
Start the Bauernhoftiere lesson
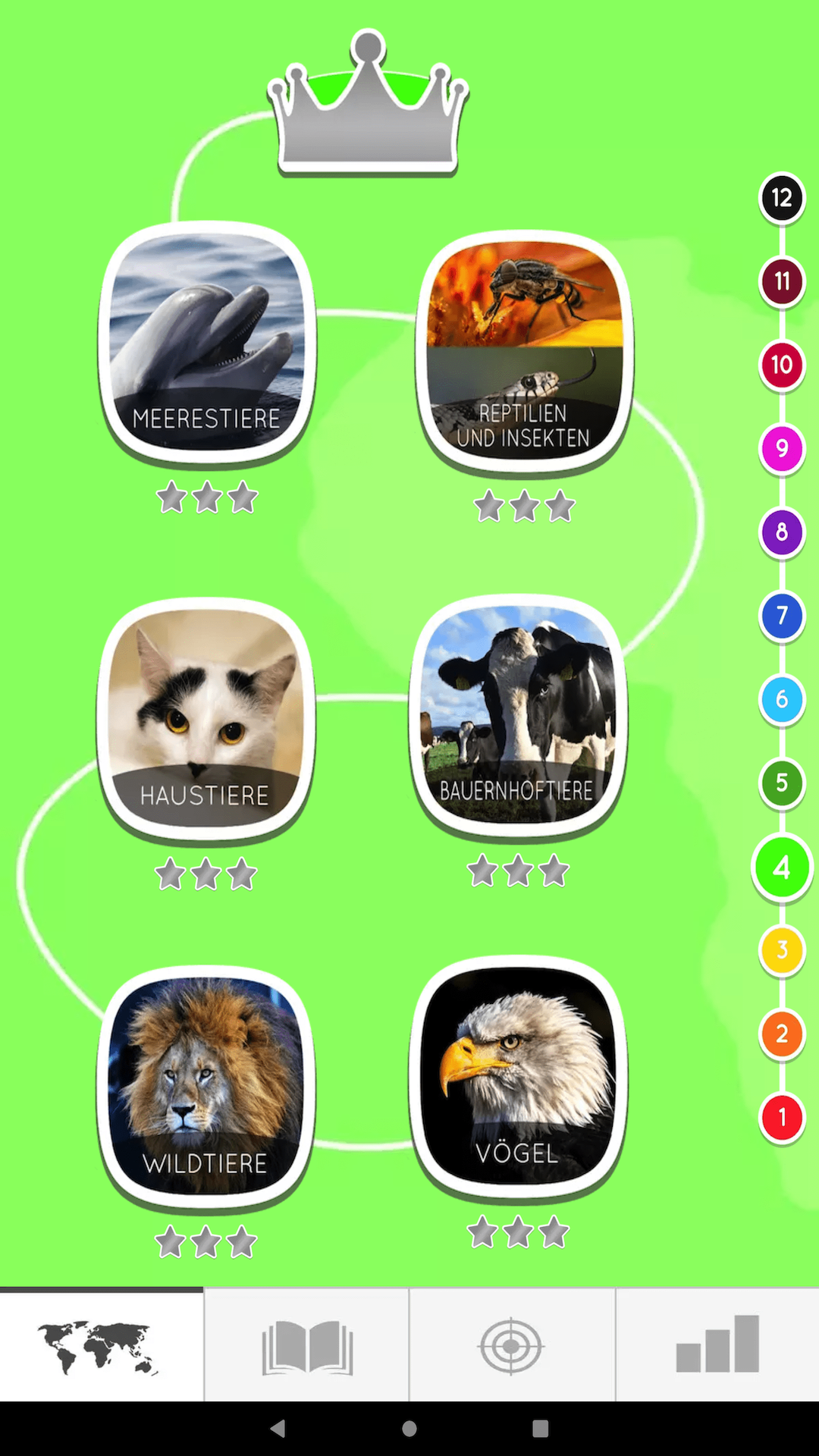519,714
